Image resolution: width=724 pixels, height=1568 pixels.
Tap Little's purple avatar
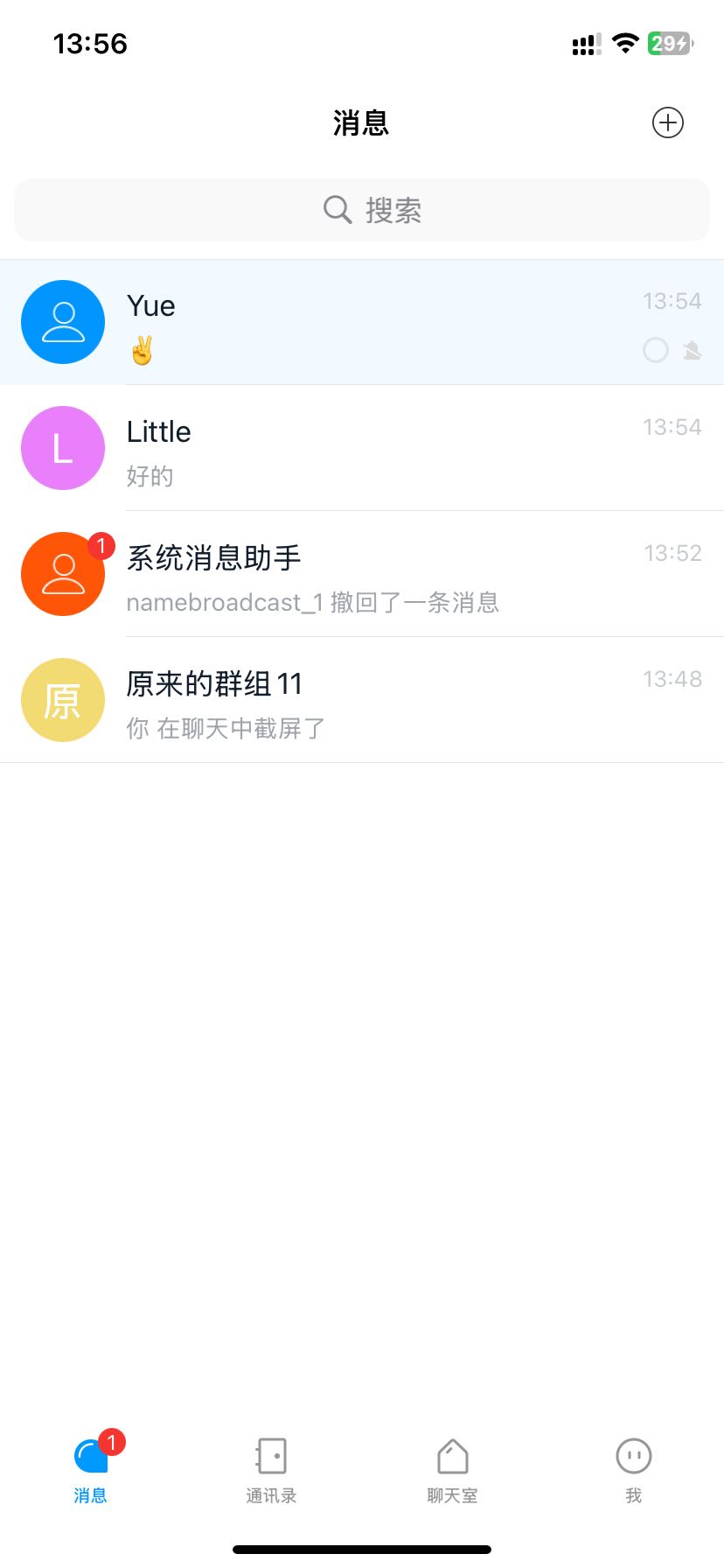coord(62,448)
